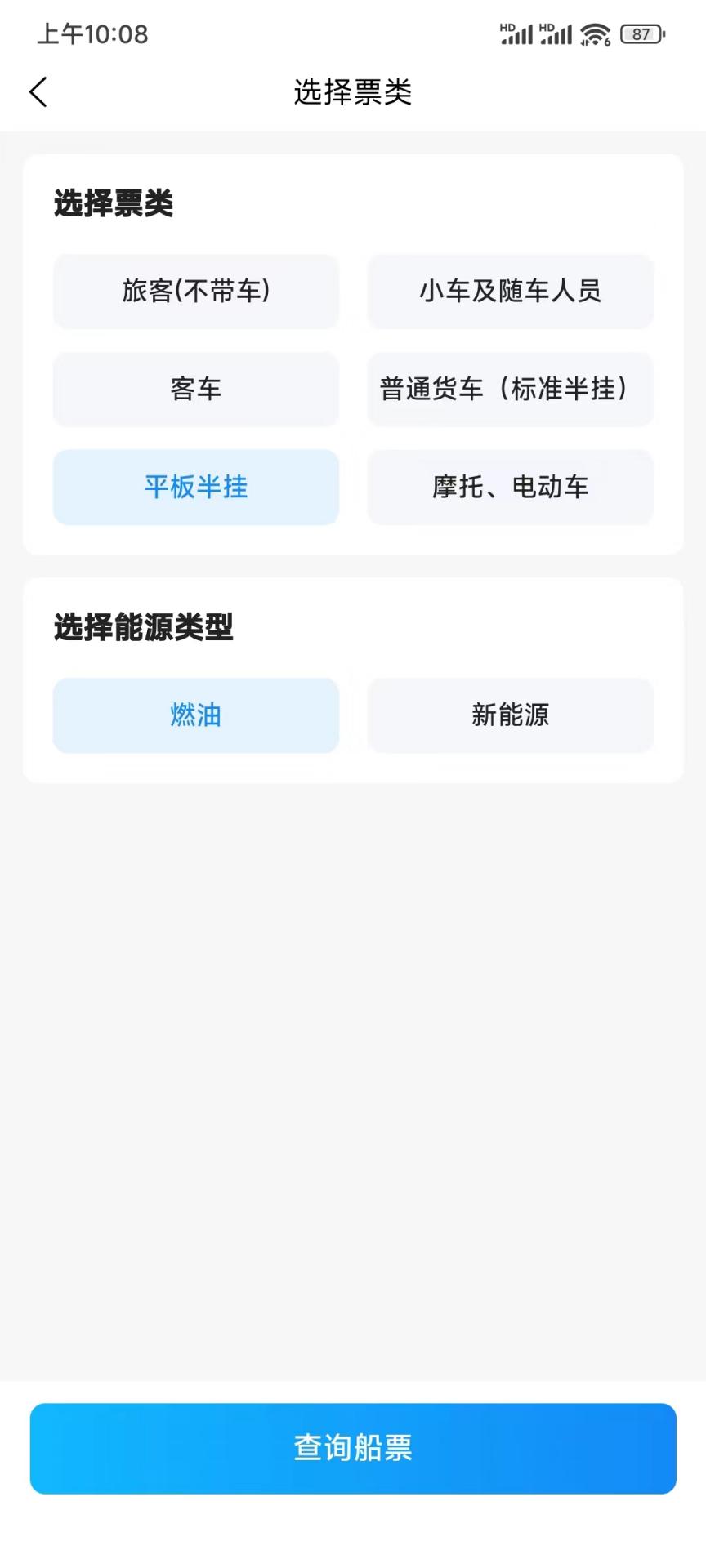
Task: Tap the 查询船票 button
Action: 353,1450
